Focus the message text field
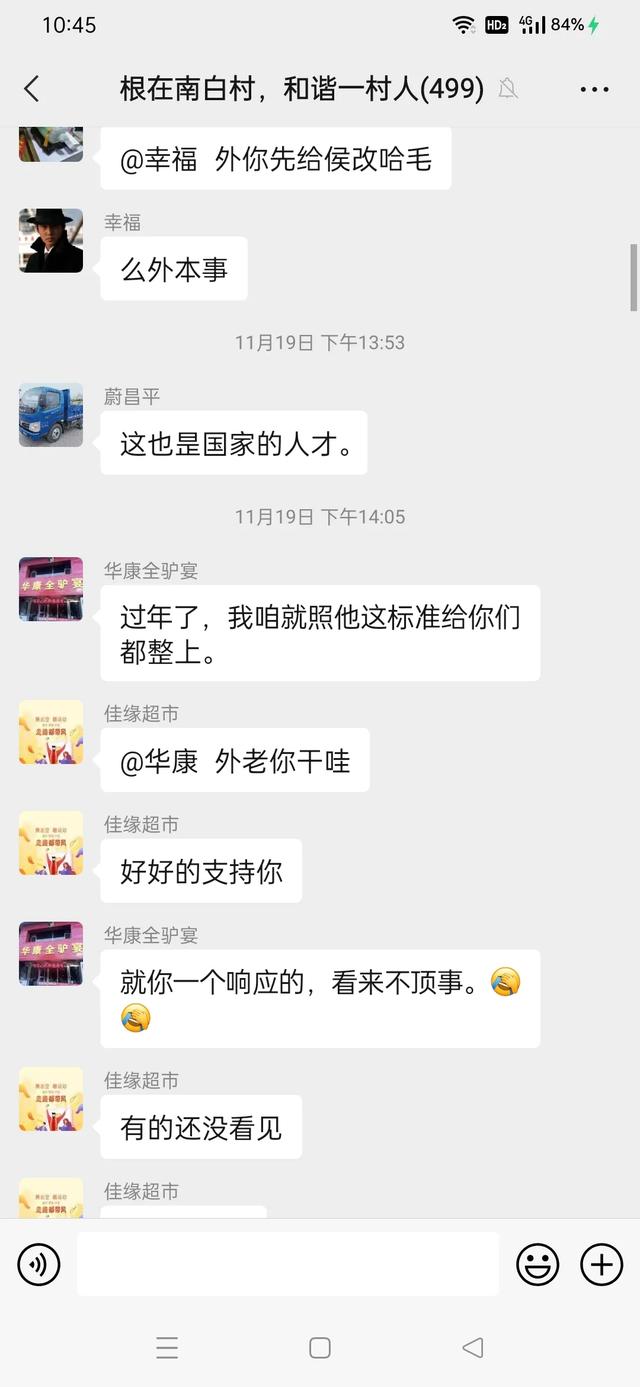The image size is (640, 1387). [288, 1264]
